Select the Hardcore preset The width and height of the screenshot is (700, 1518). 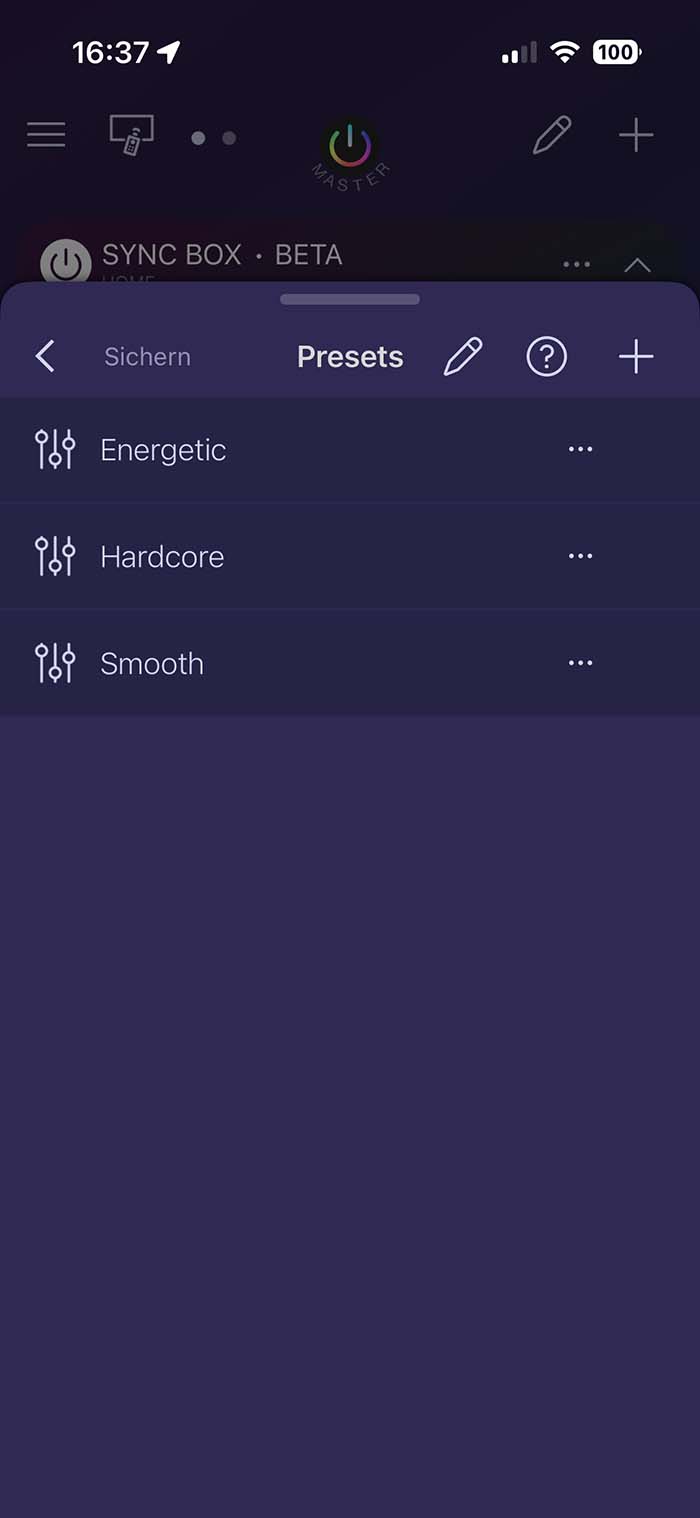tap(162, 557)
